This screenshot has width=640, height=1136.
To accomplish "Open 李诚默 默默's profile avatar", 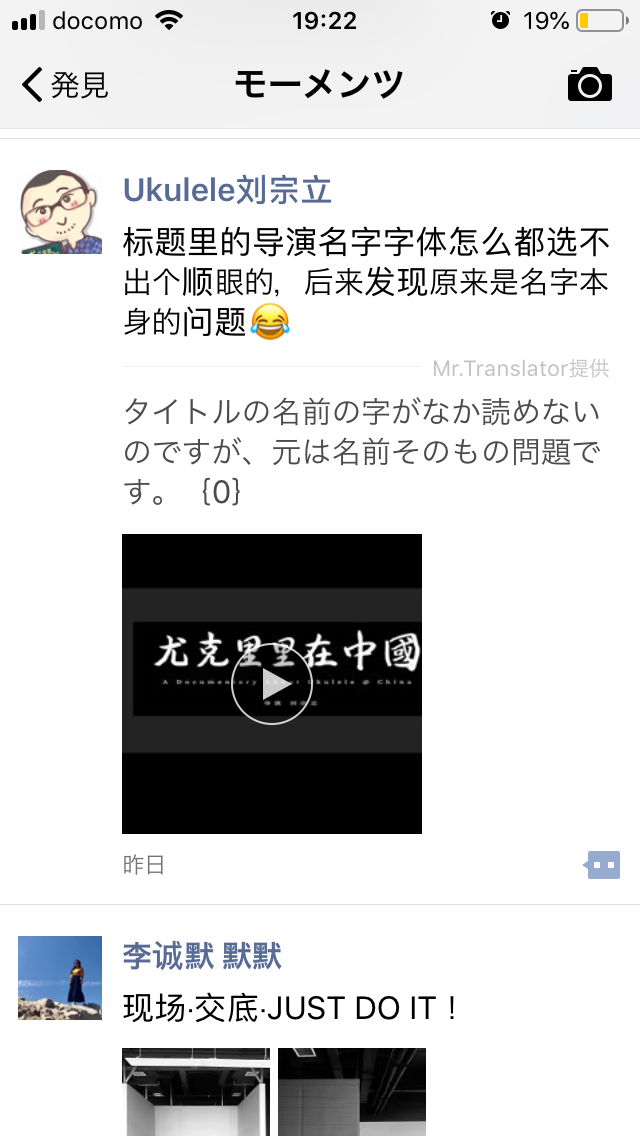I will tap(61, 977).
